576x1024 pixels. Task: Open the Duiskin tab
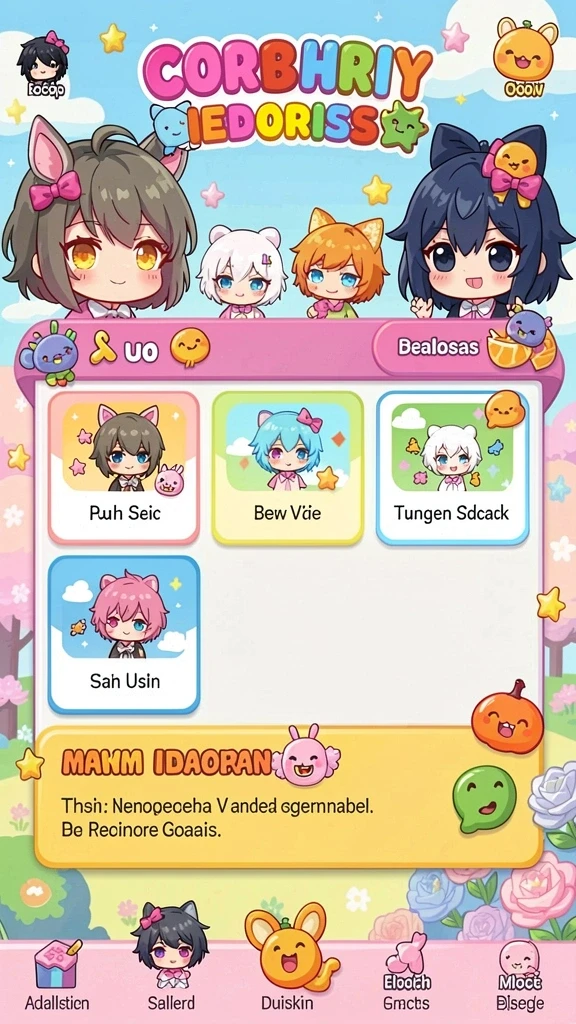(x=287, y=959)
